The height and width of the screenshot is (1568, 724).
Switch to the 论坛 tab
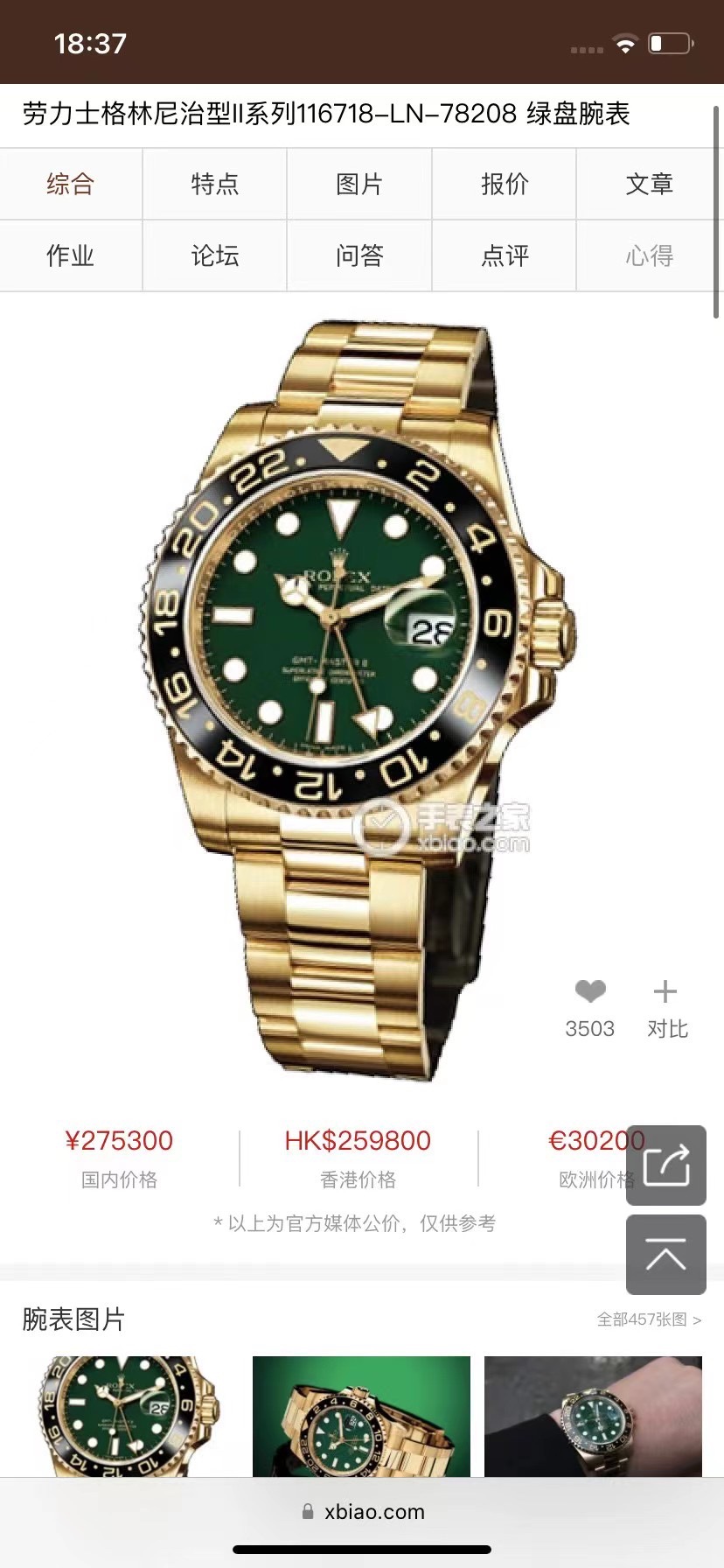click(x=214, y=255)
